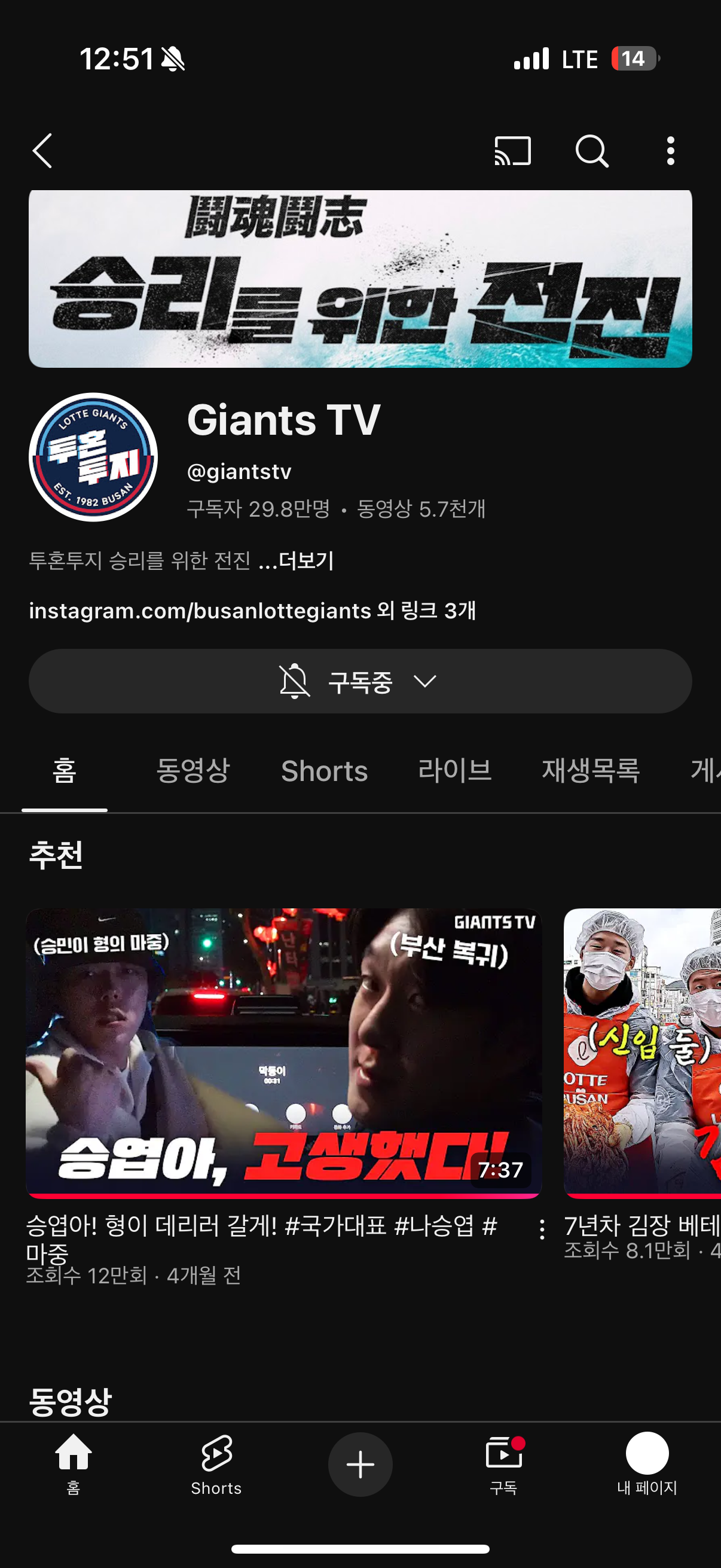Open search on the channel page

click(x=591, y=150)
